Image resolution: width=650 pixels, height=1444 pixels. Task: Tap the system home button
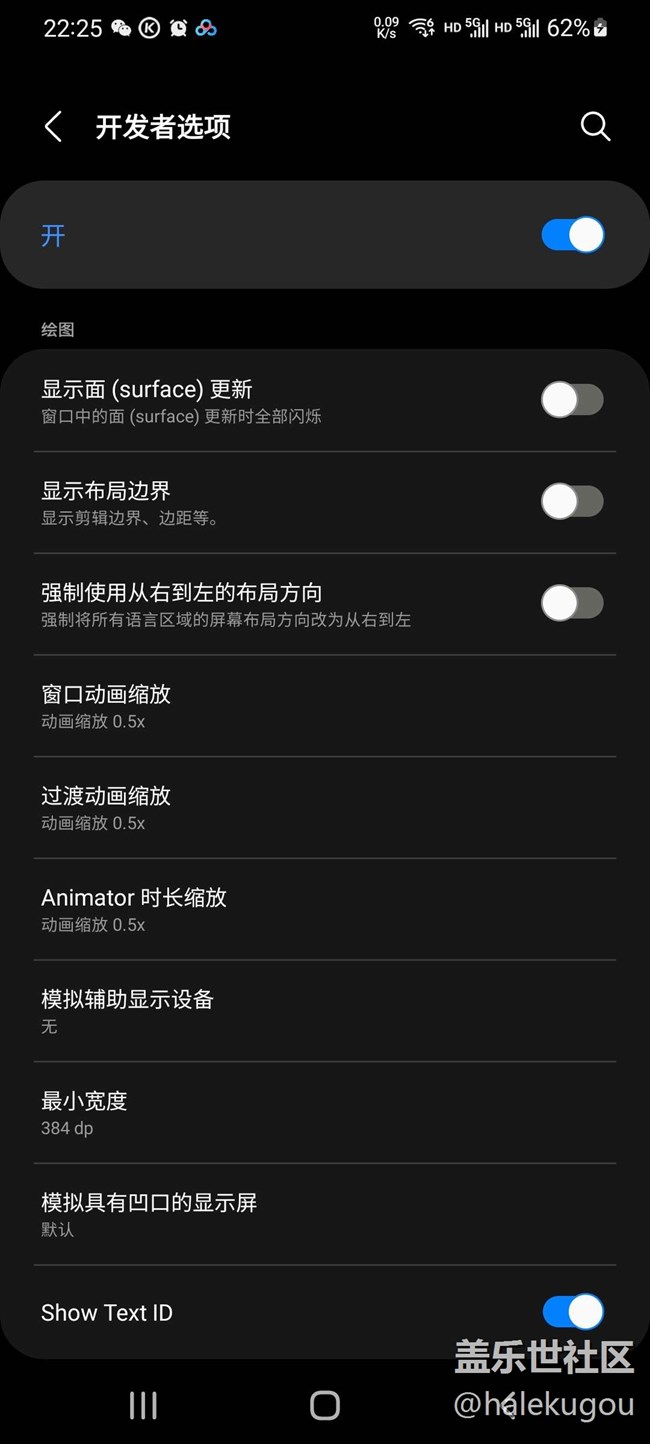click(x=325, y=1405)
